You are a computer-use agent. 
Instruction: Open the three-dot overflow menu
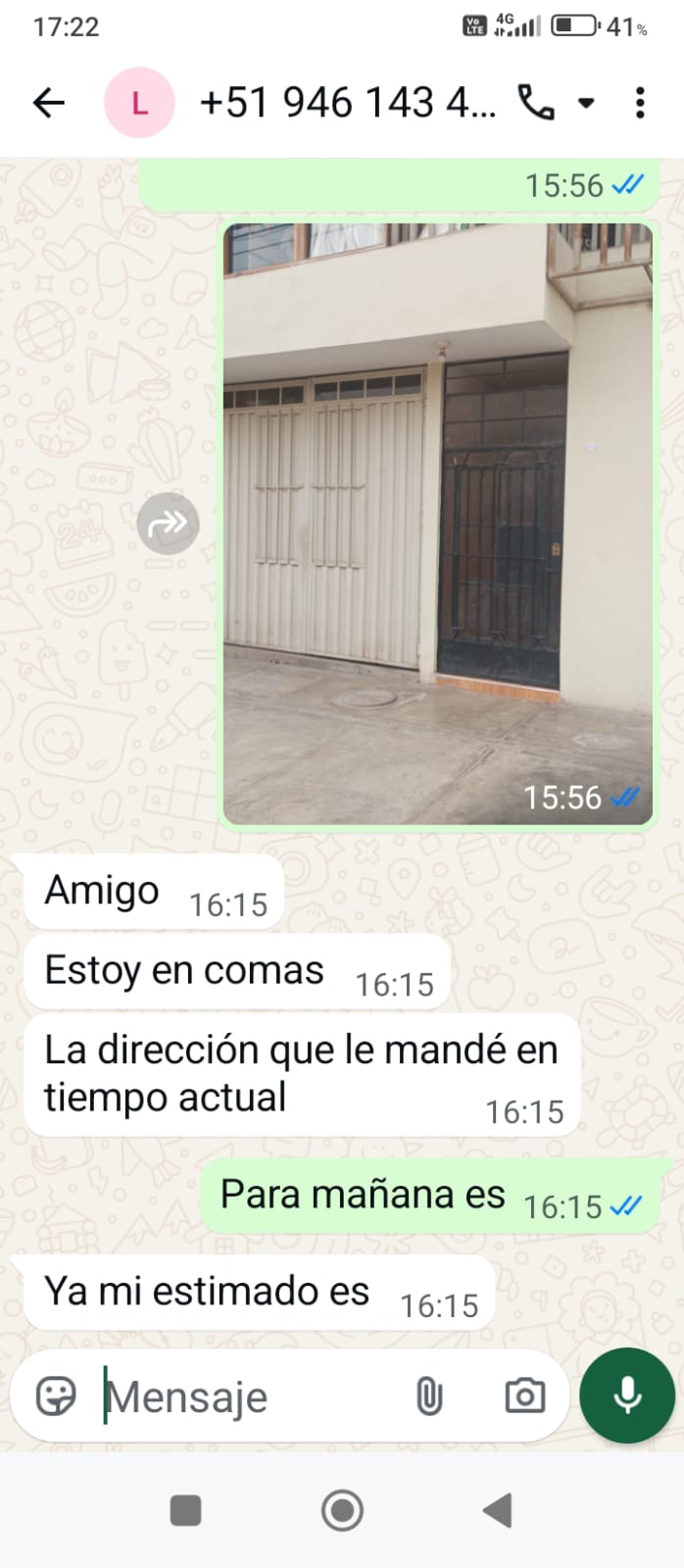point(640,102)
